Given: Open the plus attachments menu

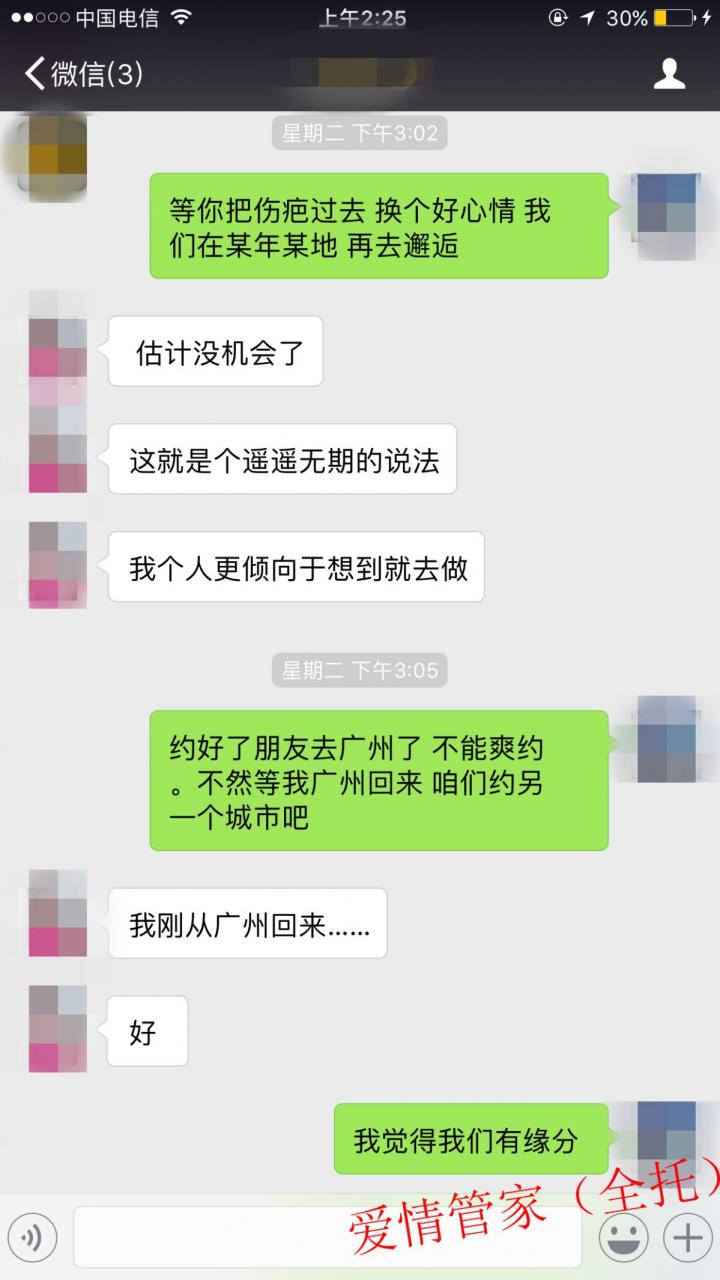Looking at the screenshot, I should pos(687,1238).
